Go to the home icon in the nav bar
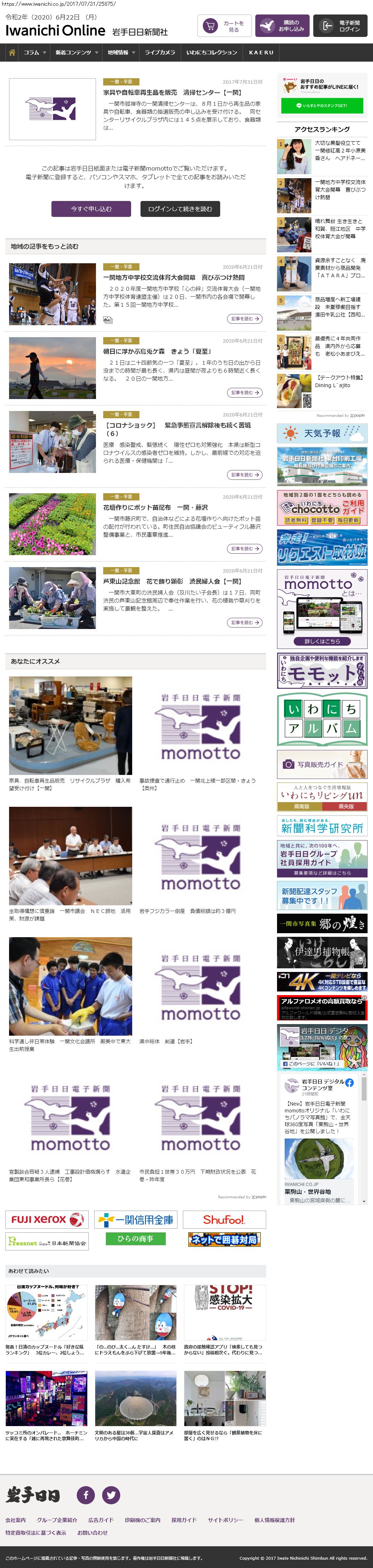This screenshot has height=1568, width=373. (x=12, y=53)
